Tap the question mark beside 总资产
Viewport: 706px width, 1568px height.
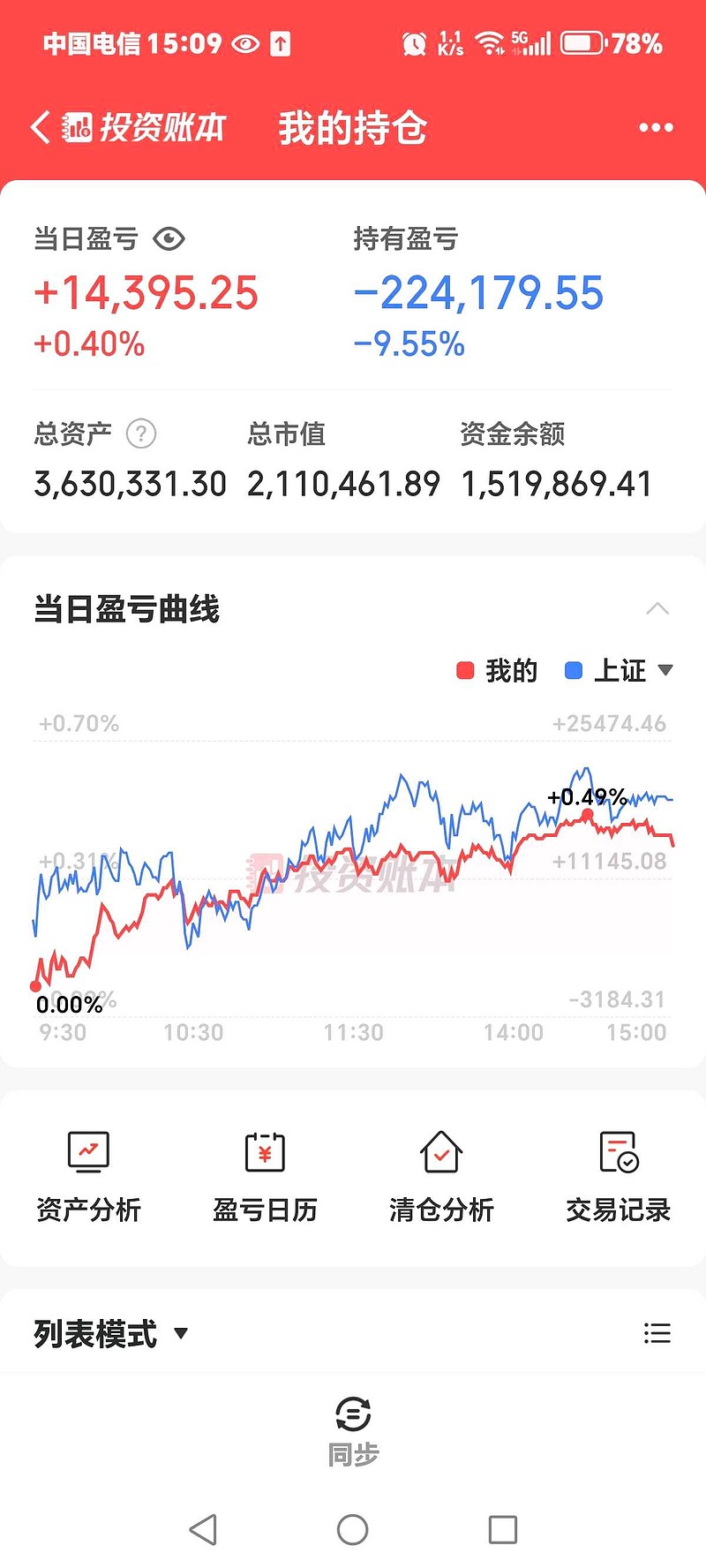(141, 433)
